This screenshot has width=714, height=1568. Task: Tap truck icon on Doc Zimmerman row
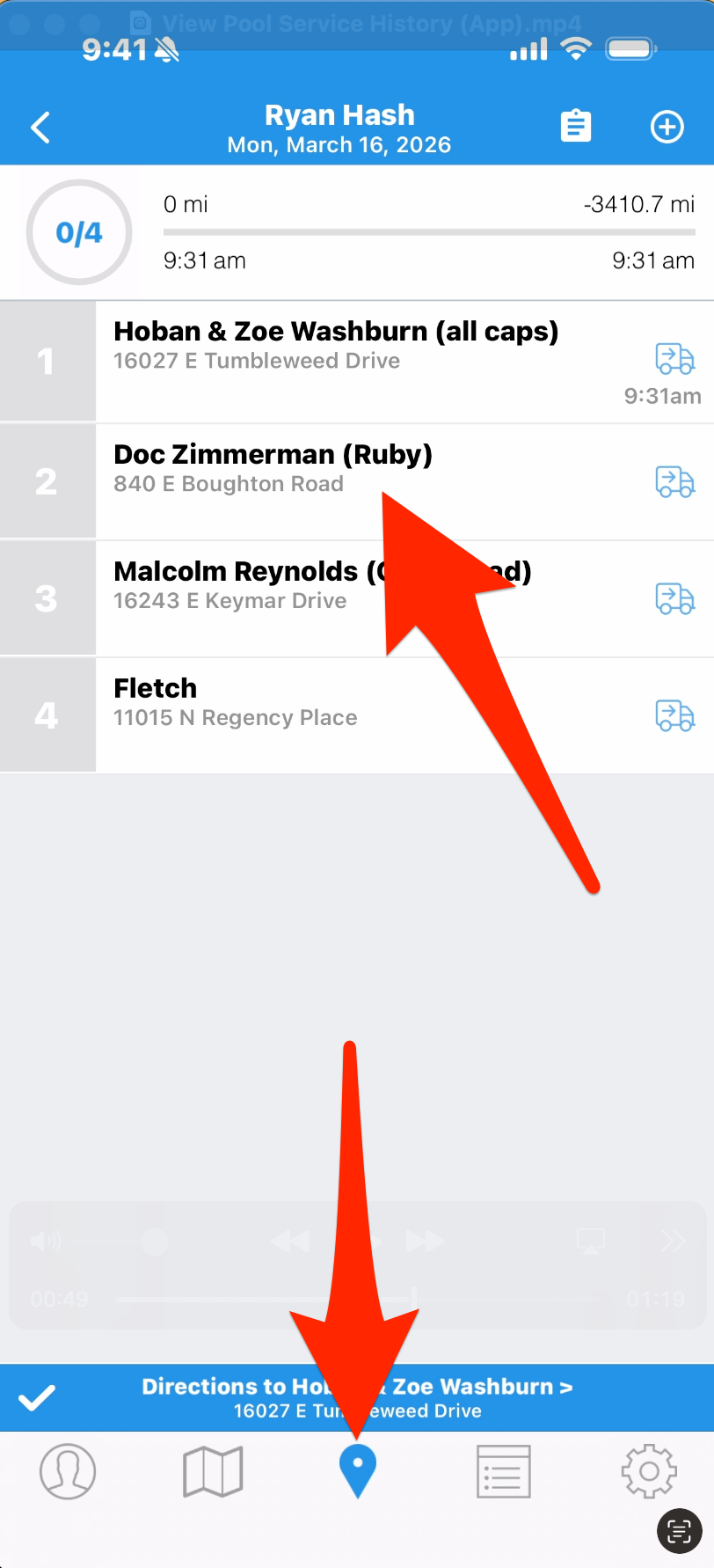pyautogui.click(x=674, y=482)
